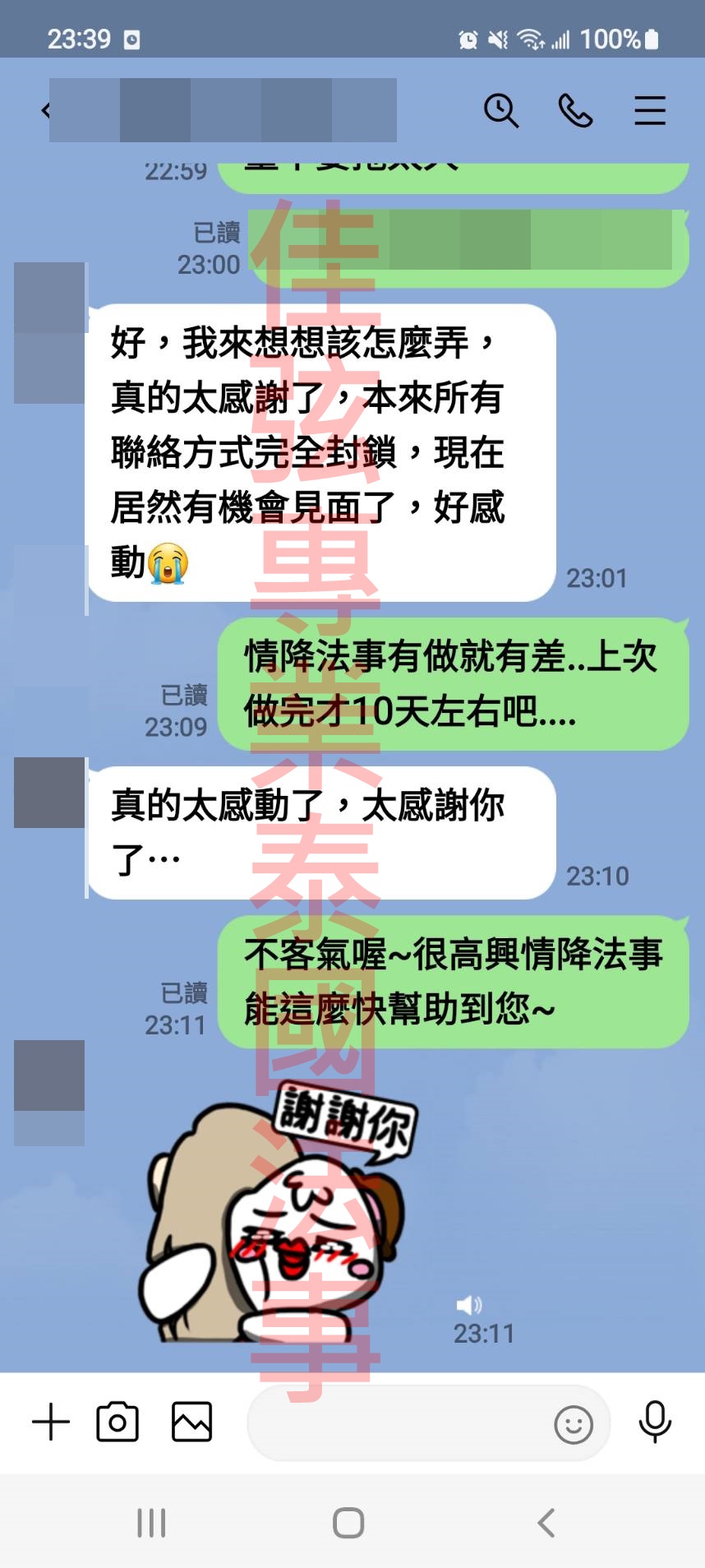The height and width of the screenshot is (1568, 705).
Task: Record a voice message with the microphone
Action: pos(655,1422)
